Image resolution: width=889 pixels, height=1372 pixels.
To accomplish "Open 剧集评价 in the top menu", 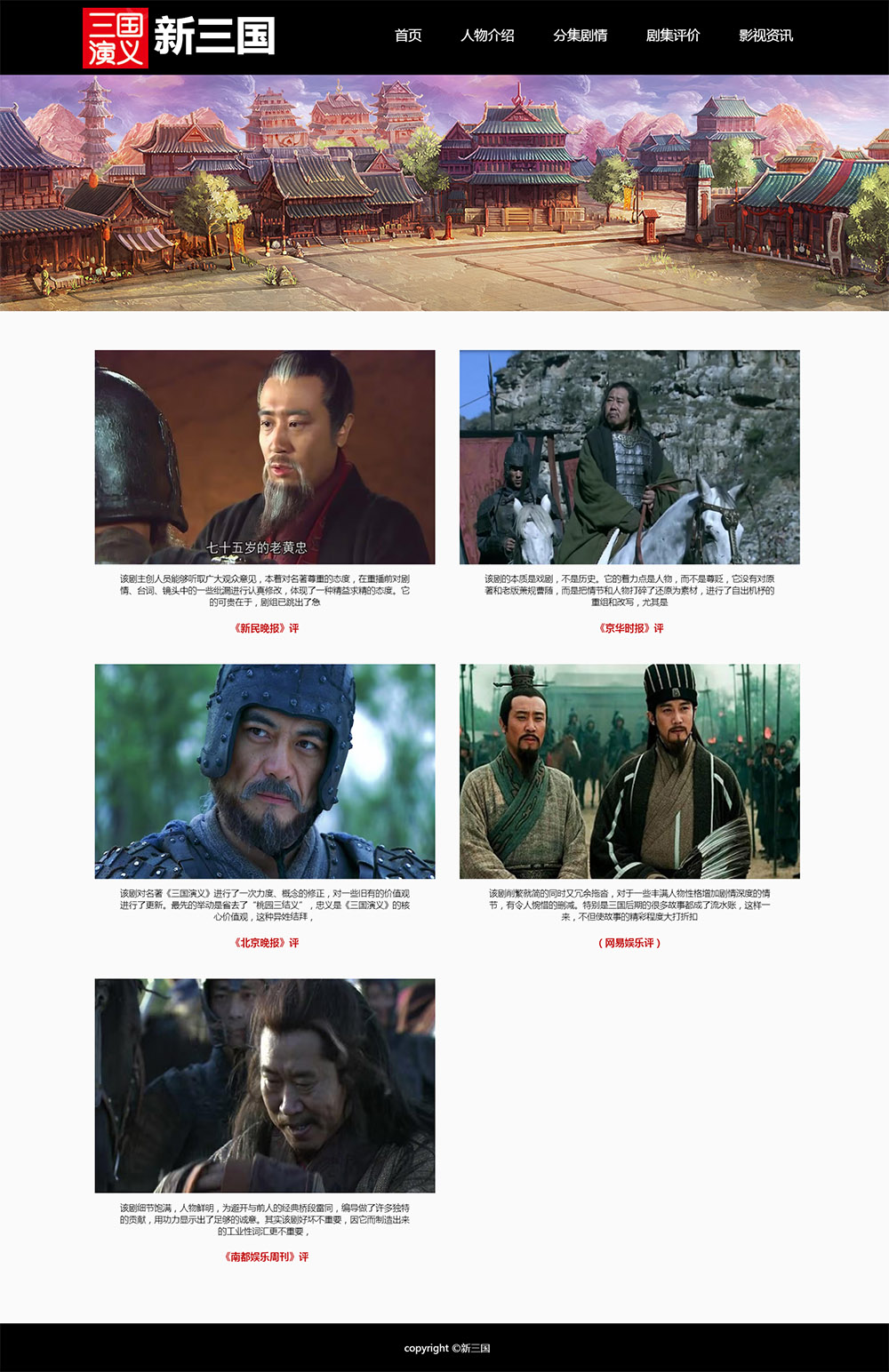I will click(673, 36).
